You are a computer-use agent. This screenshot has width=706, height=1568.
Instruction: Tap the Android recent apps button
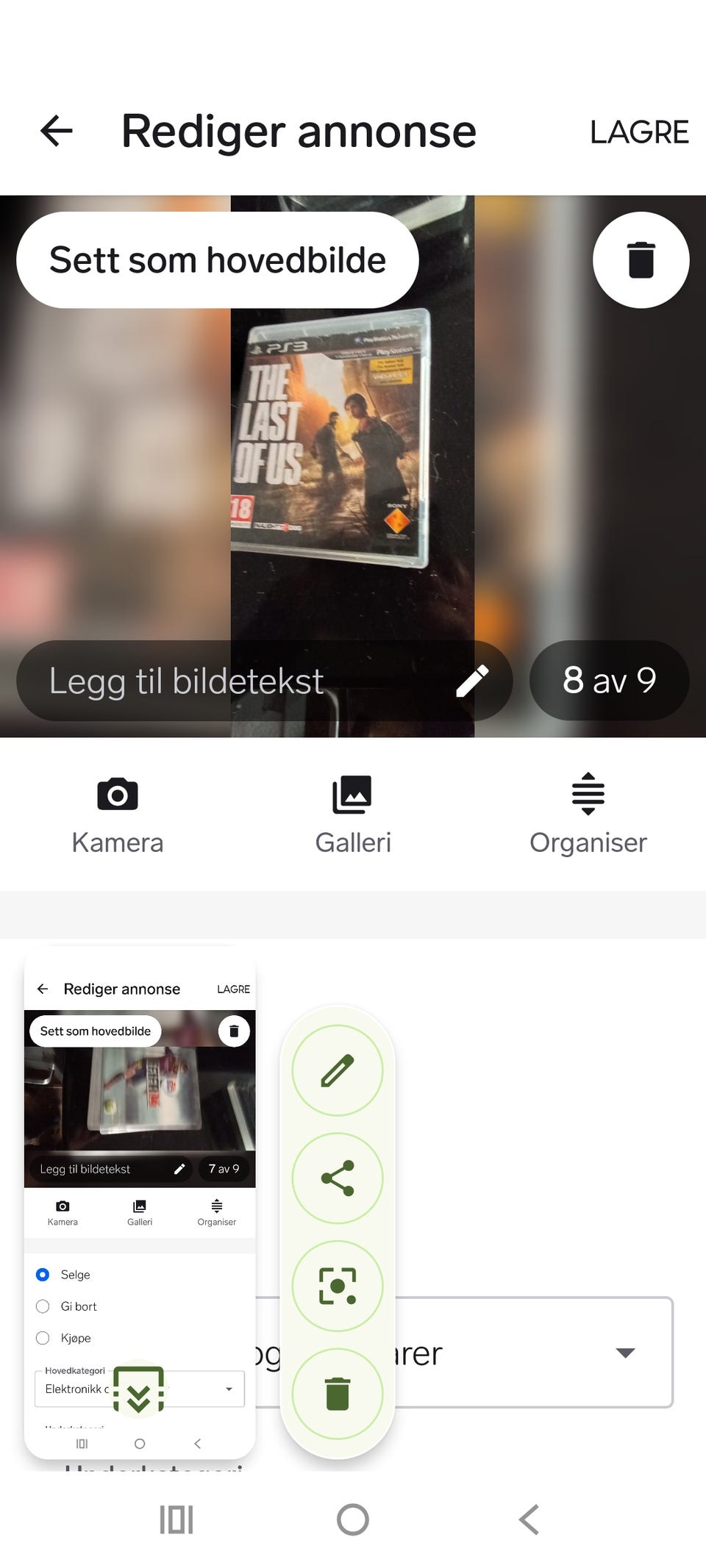tap(176, 1519)
